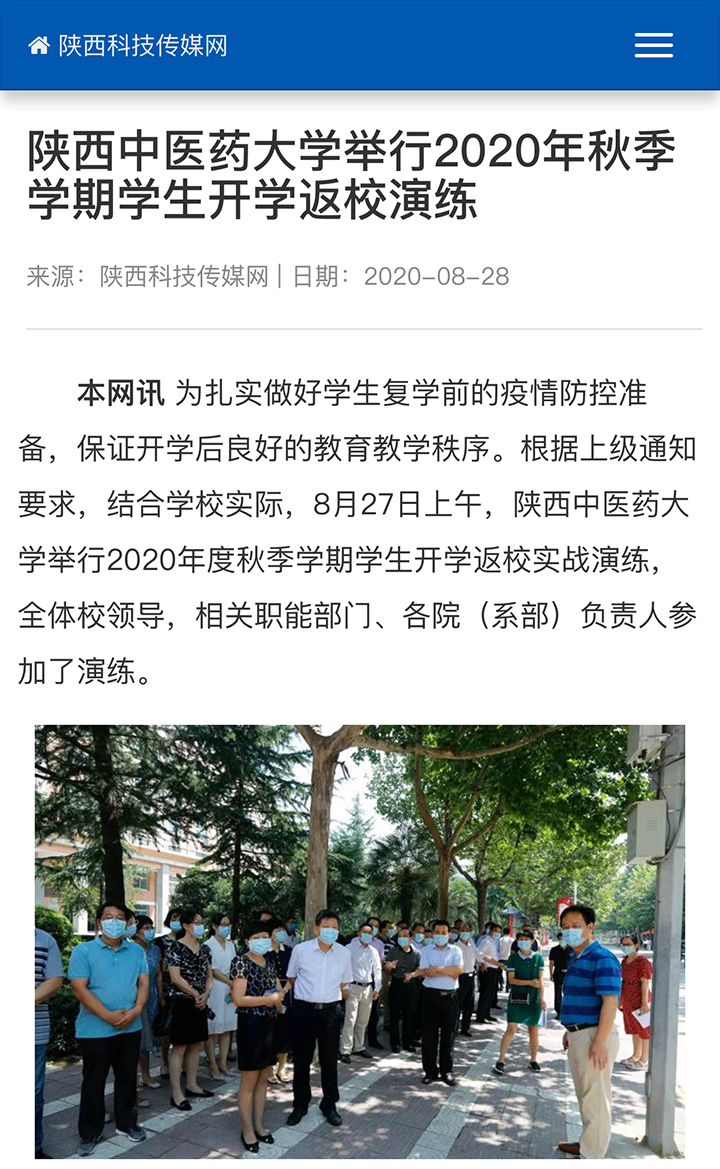Image resolution: width=720 pixels, height=1169 pixels.
Task: Open the article photo of the drill
Action: (x=360, y=941)
